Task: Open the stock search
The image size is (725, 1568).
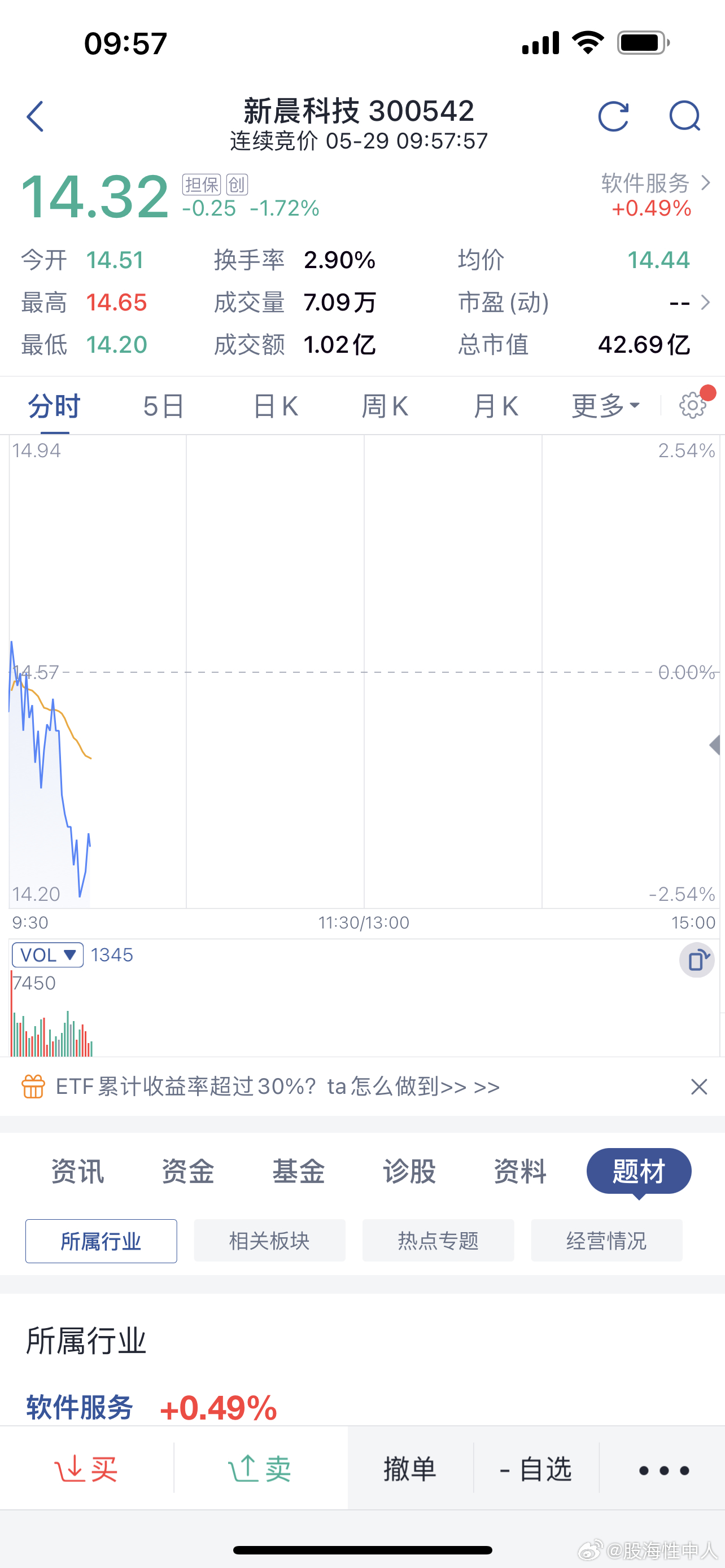Action: point(685,116)
